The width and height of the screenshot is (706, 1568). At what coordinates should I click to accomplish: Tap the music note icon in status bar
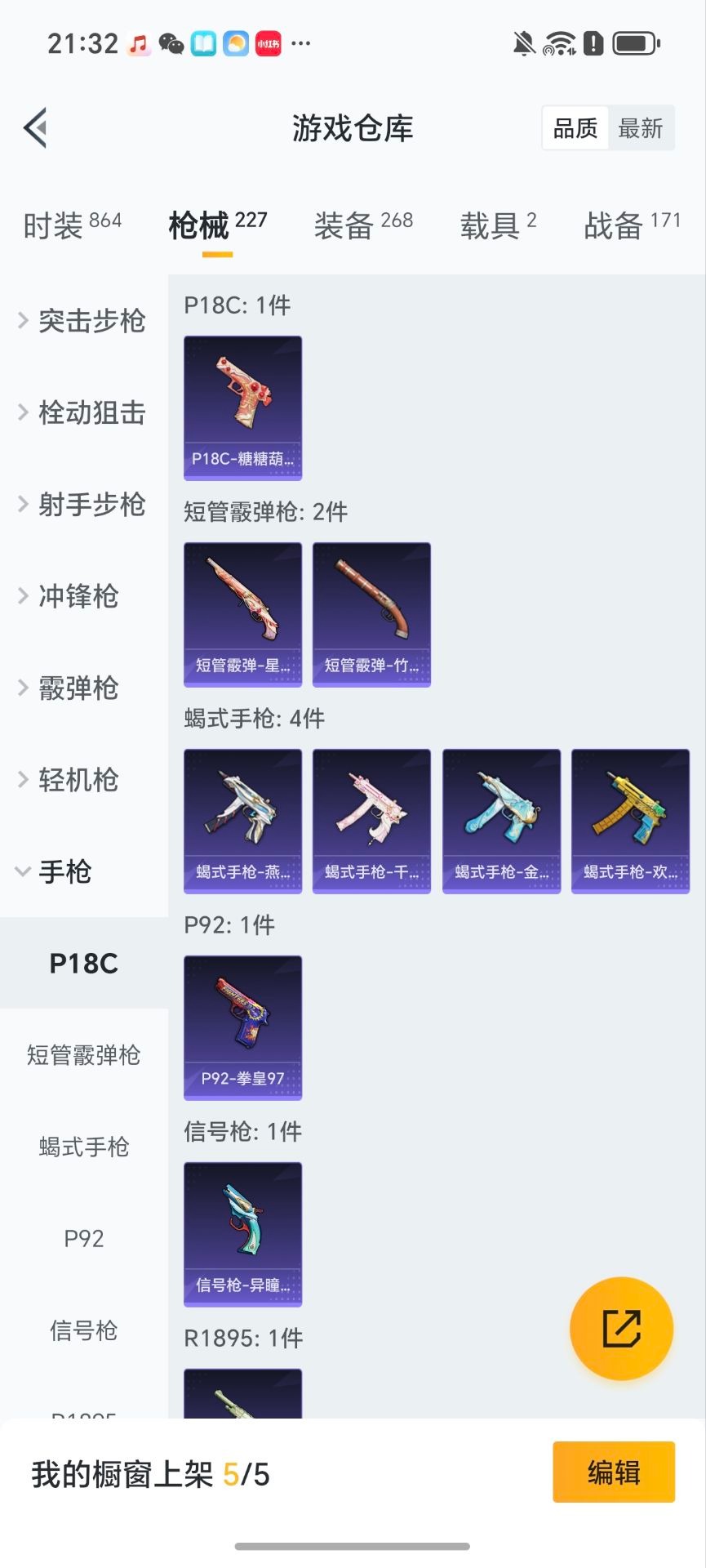[x=139, y=43]
